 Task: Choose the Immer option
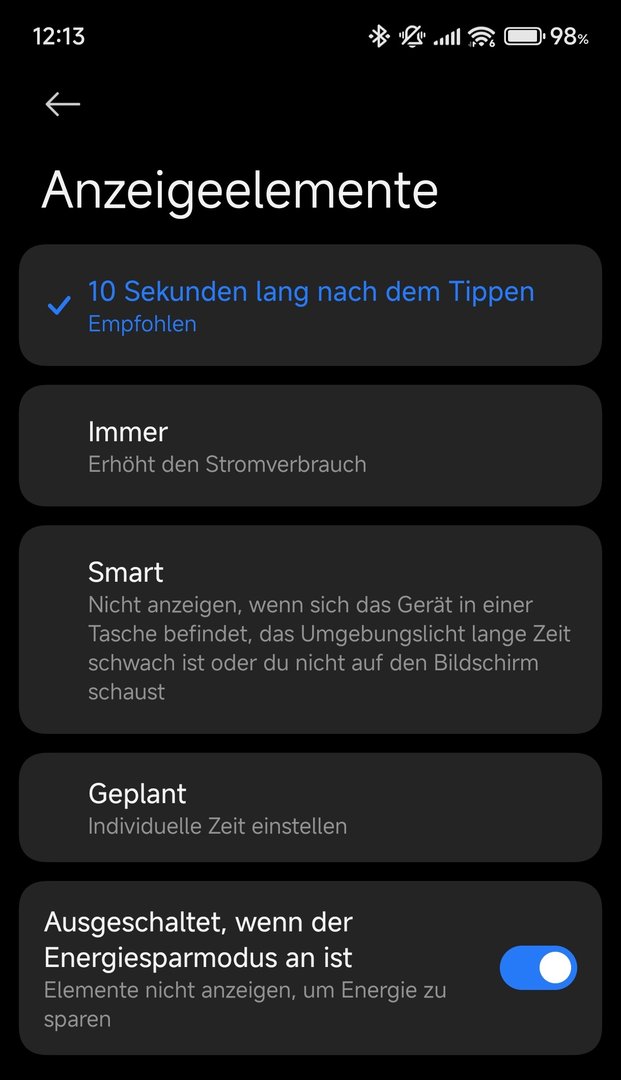(310, 446)
